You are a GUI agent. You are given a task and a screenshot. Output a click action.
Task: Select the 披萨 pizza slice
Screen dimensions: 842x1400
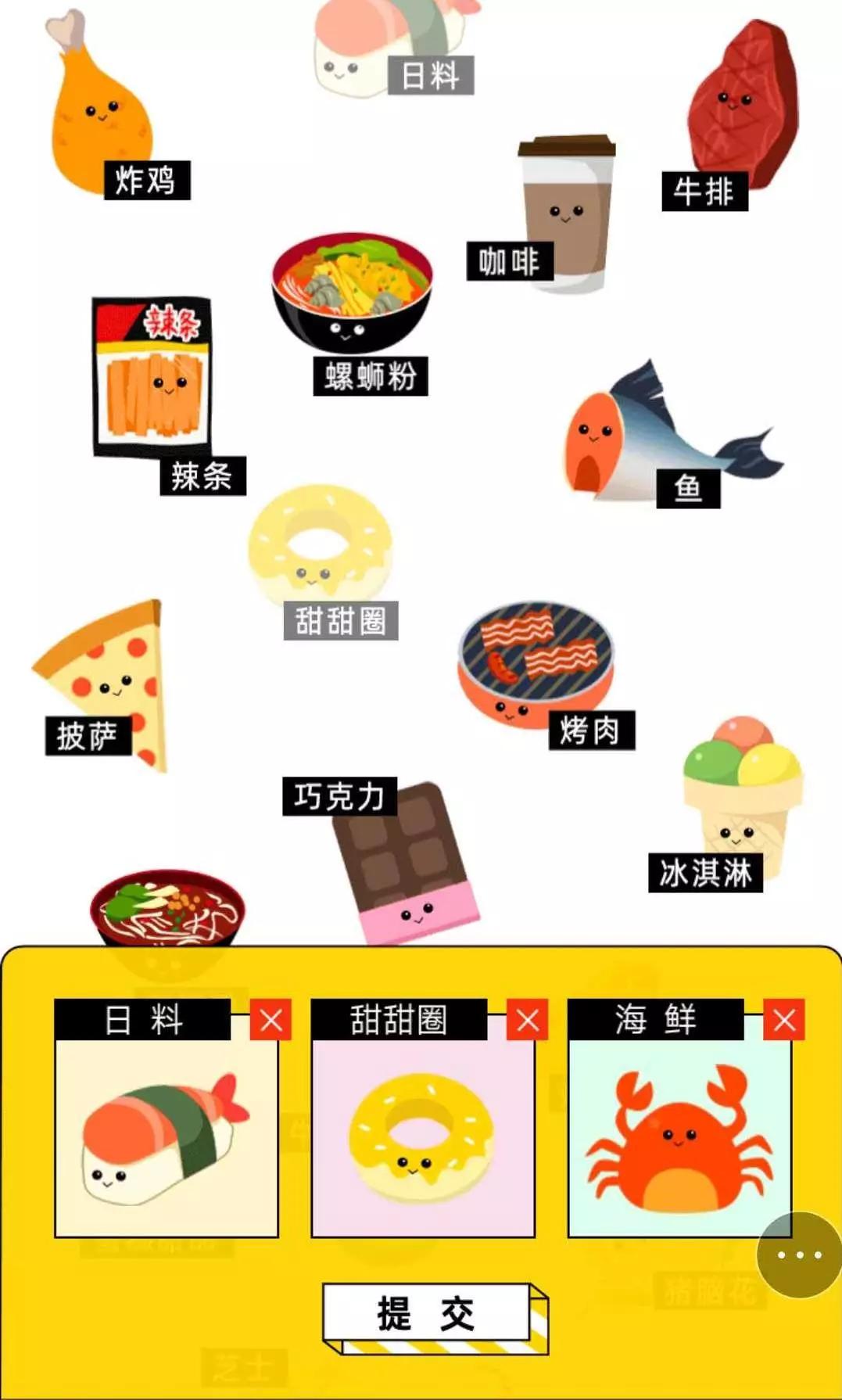coord(109,680)
